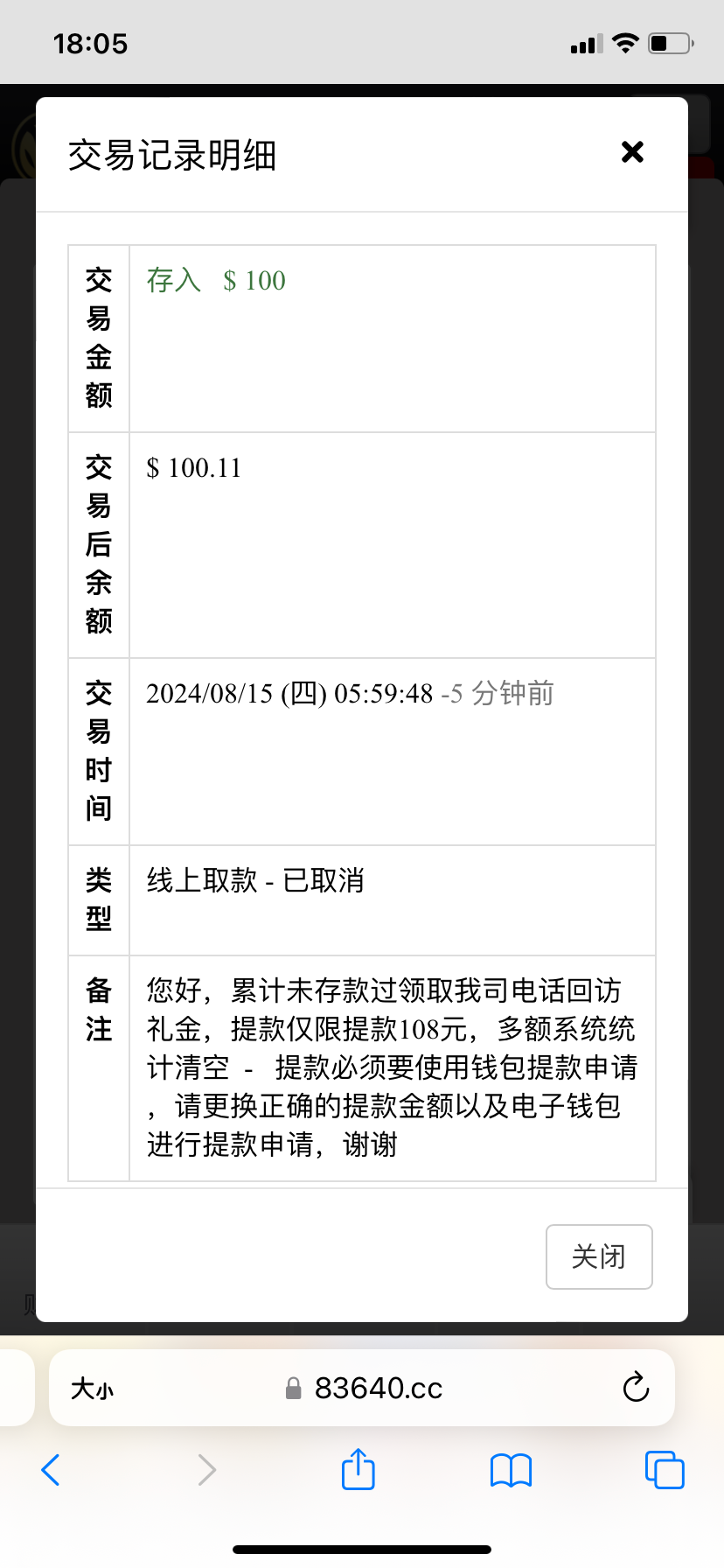This screenshot has height=1568, width=724.
Task: Tap the 关闭 button
Action: [599, 1256]
